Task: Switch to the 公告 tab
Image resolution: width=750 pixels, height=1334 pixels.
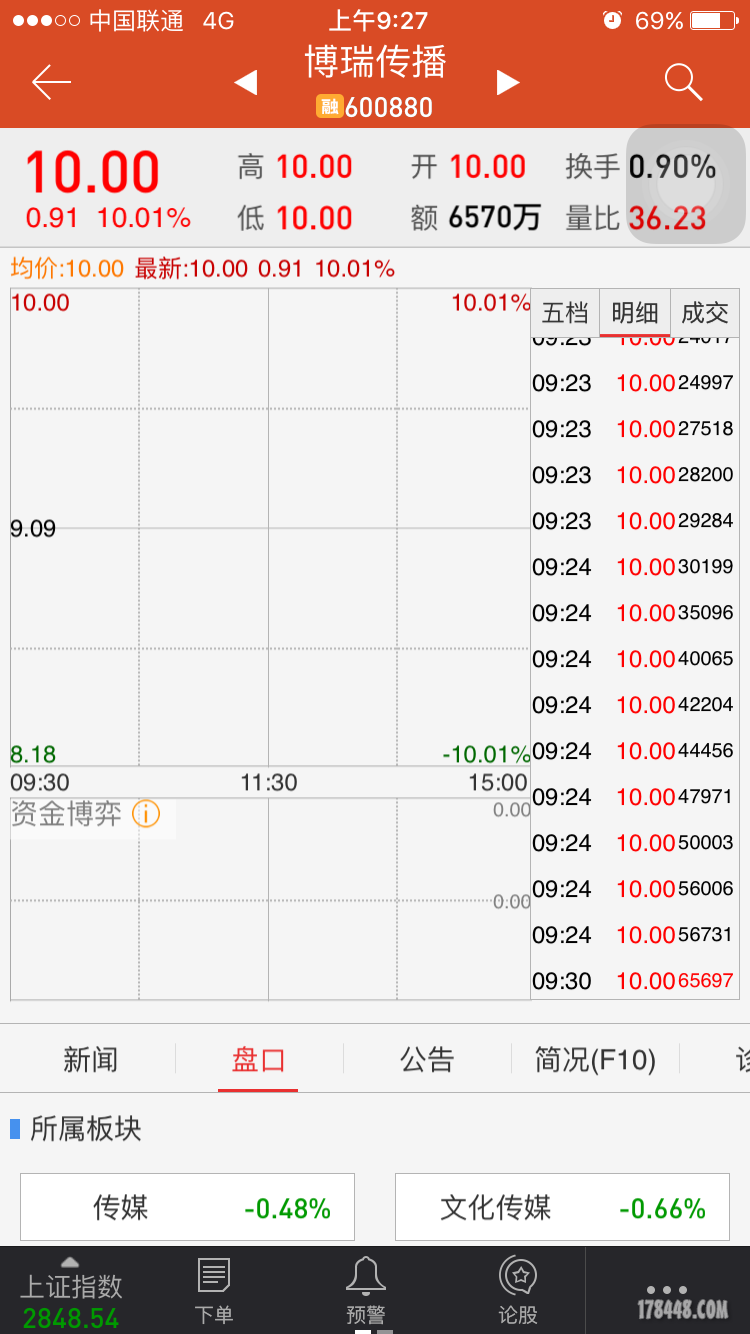Action: pyautogui.click(x=427, y=1059)
